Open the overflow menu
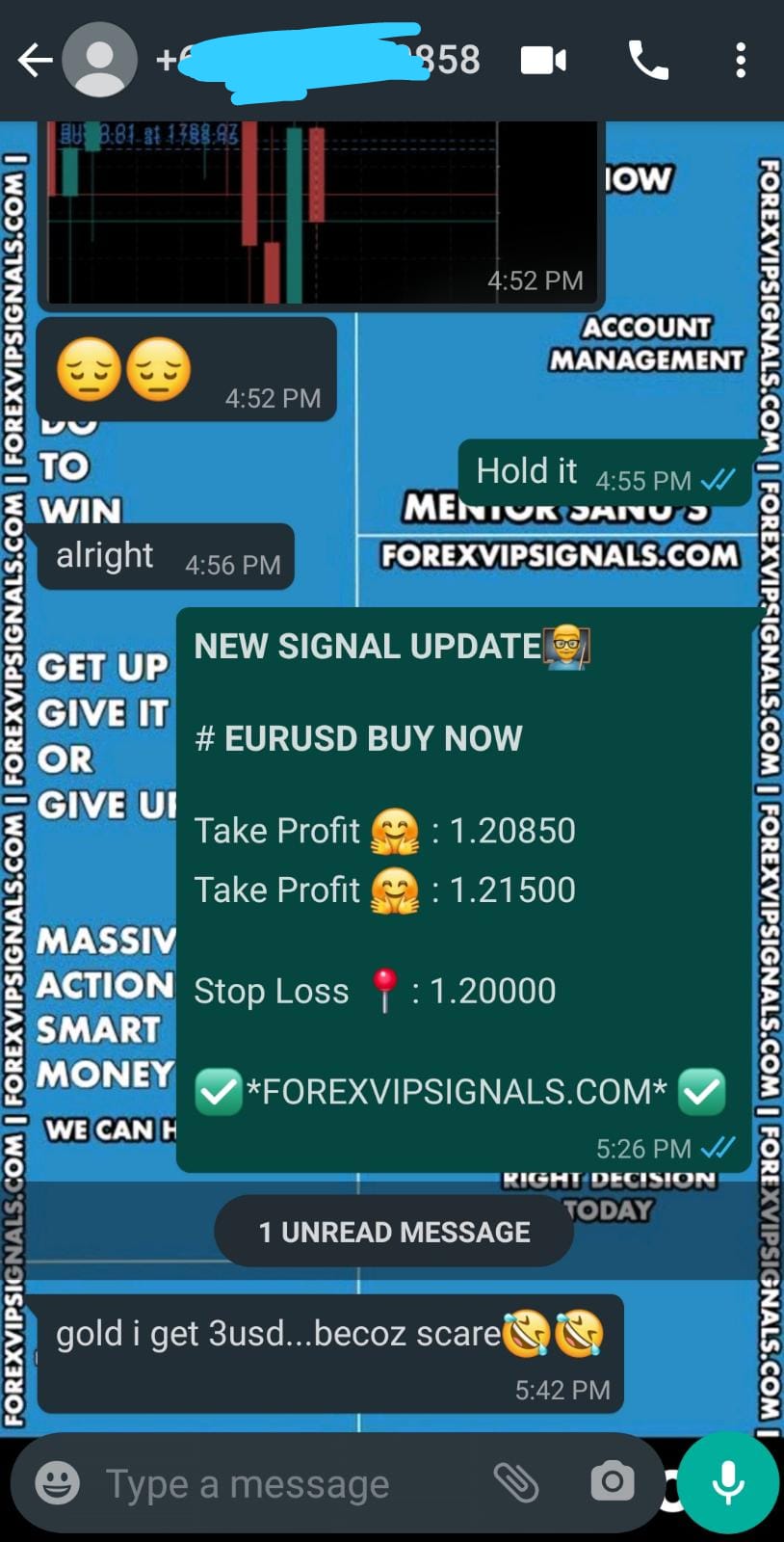This screenshot has width=784, height=1542. tap(740, 61)
